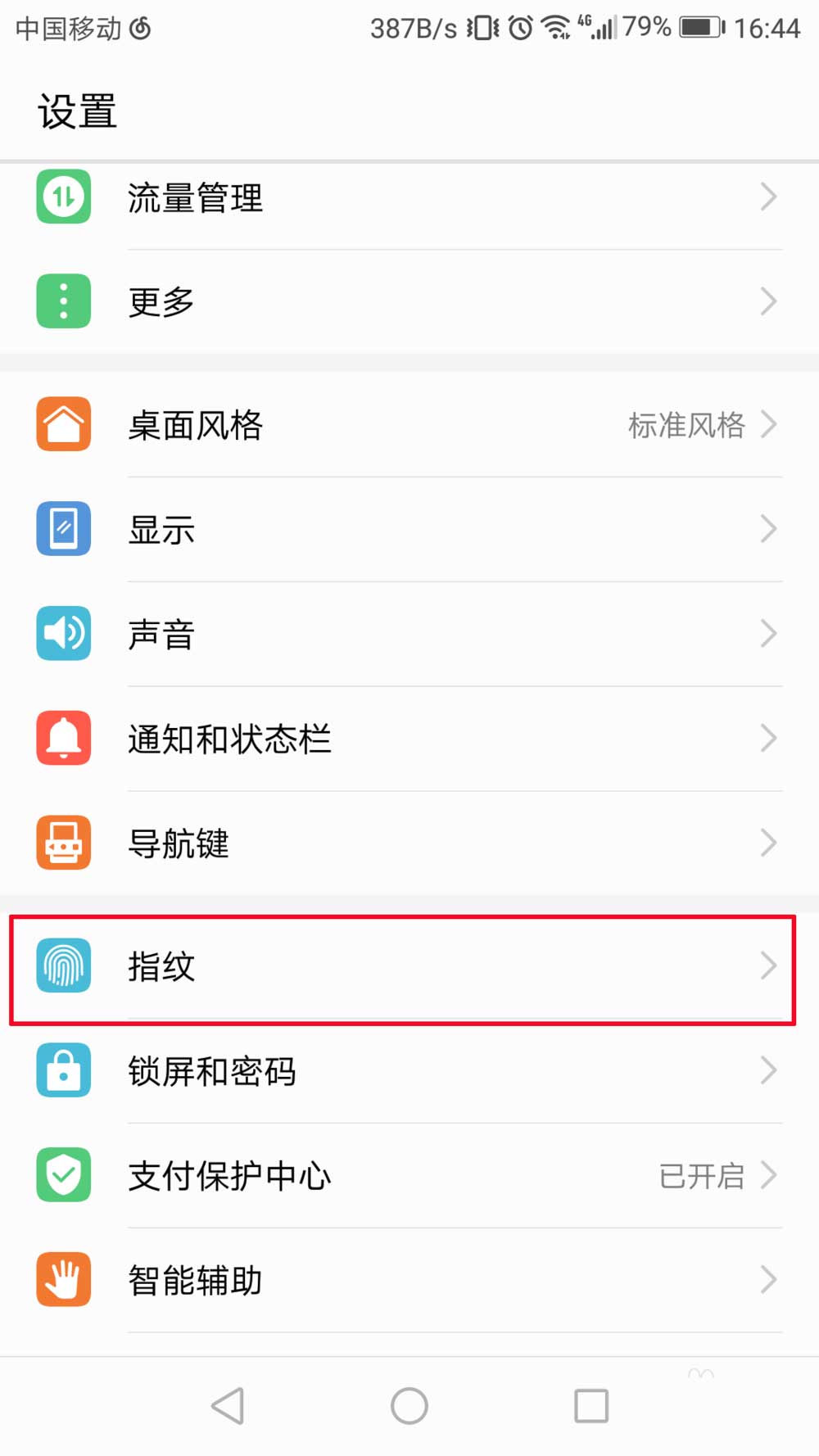The width and height of the screenshot is (819, 1456).
Task: Go to the home screen
Action: [409, 1406]
